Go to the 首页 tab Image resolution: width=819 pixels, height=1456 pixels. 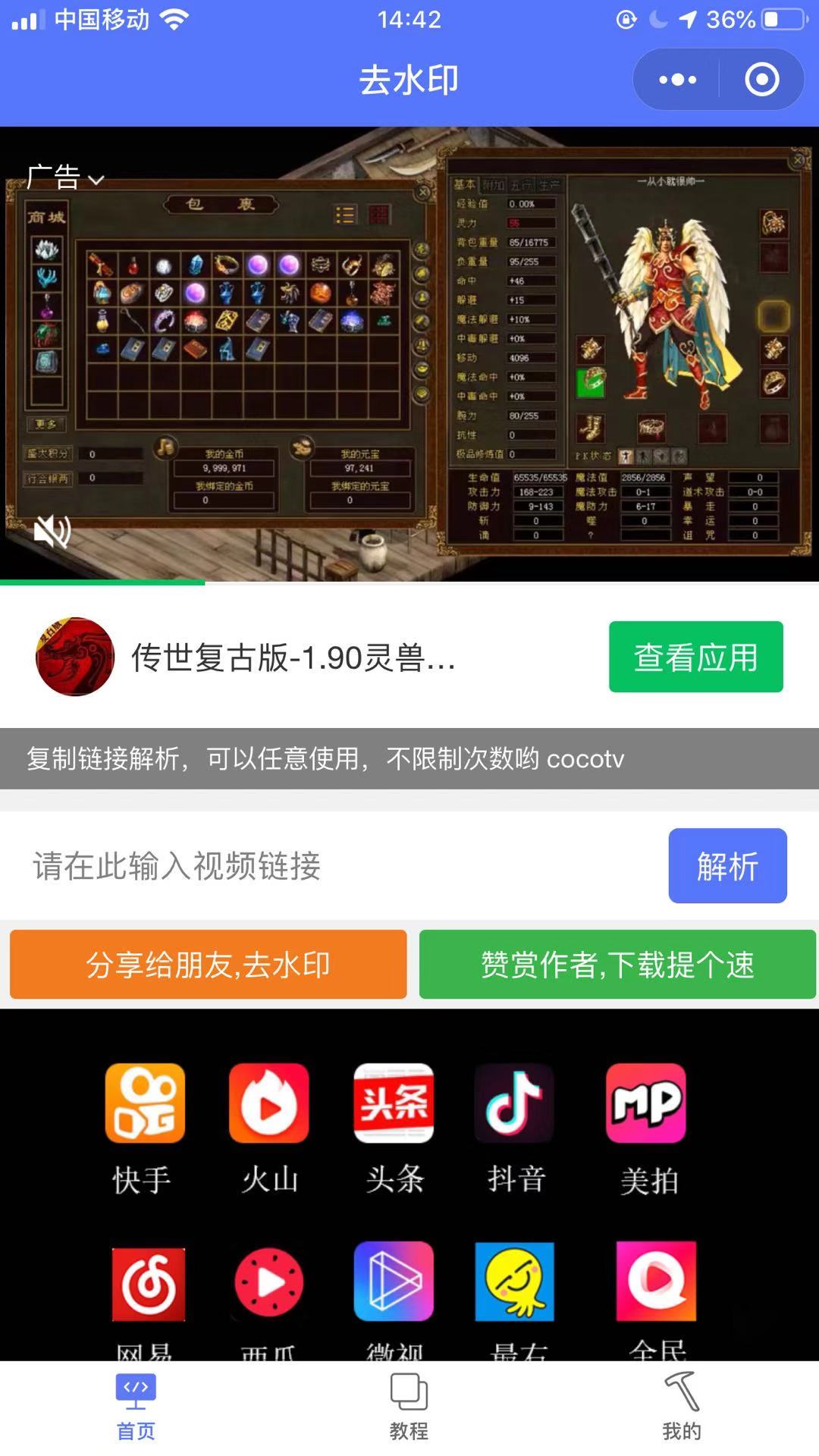(136, 1407)
